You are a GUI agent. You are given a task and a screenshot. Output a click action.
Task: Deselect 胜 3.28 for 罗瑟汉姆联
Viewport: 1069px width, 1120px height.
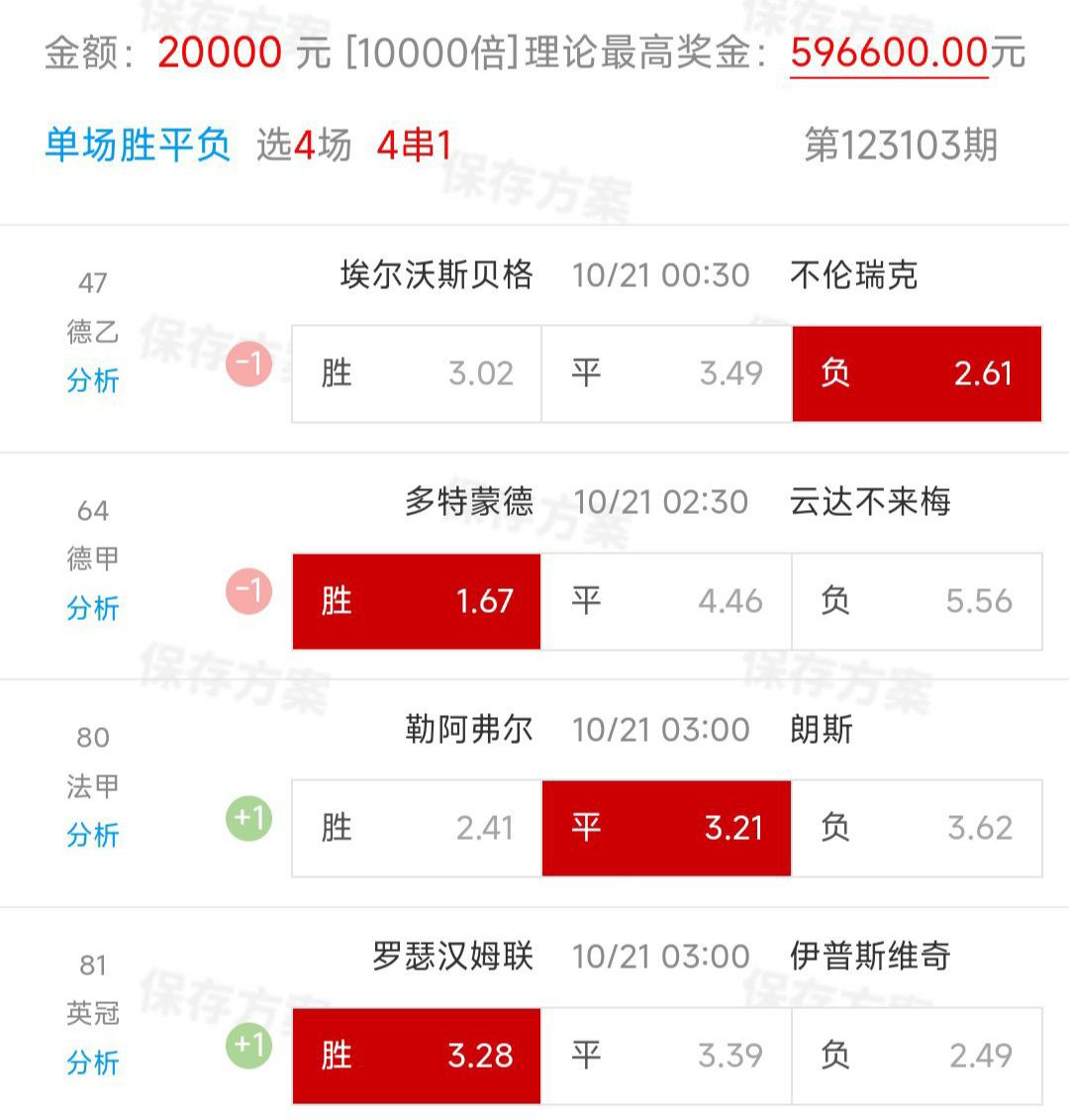click(417, 1056)
